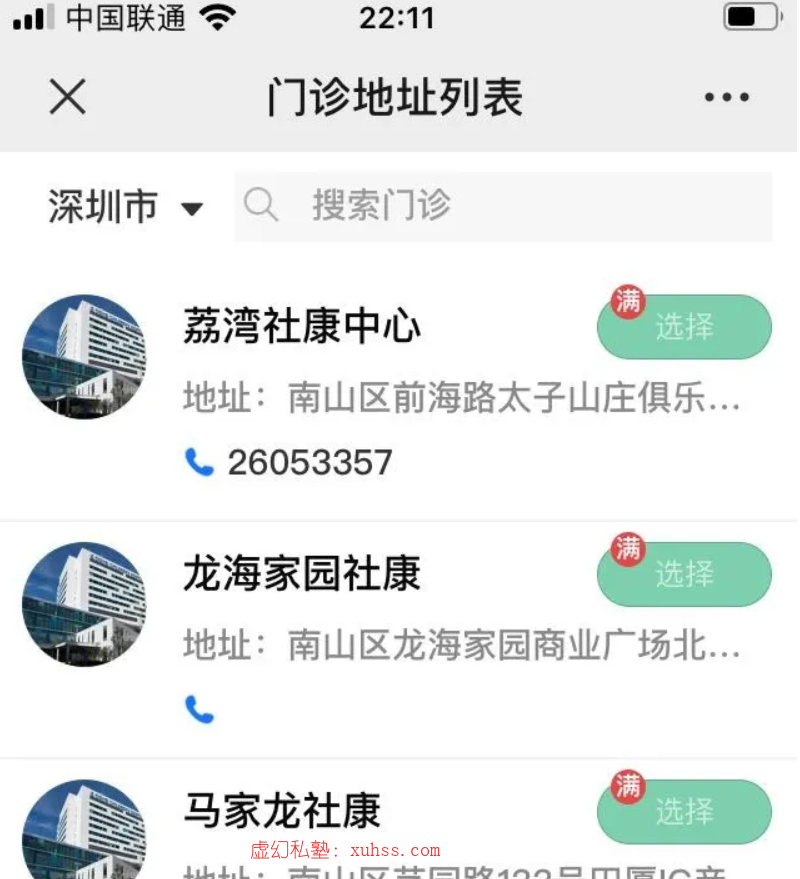
Task: Open 荔湾社康中心 clinic details
Action: click(302, 327)
